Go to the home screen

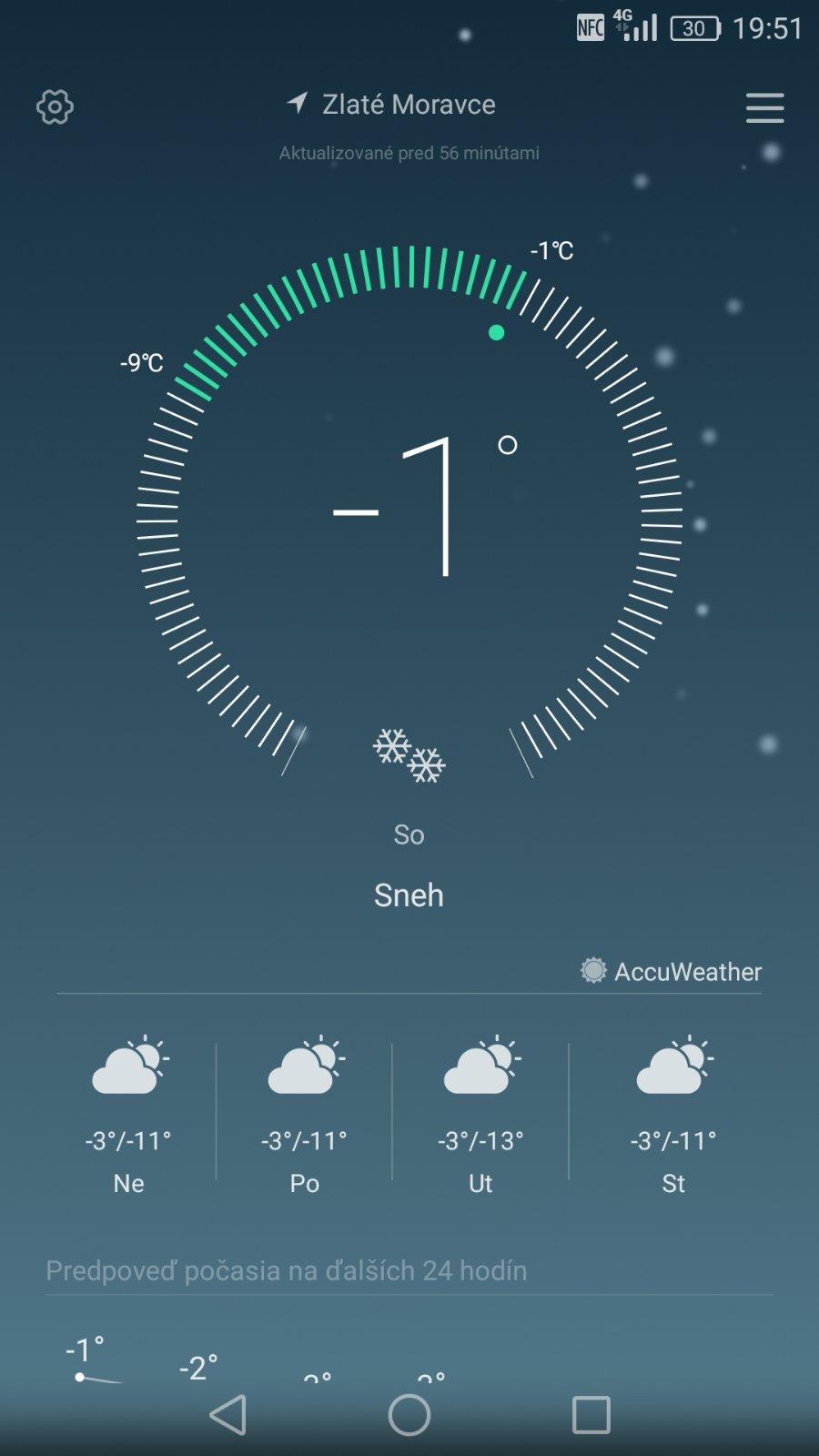tap(409, 1415)
